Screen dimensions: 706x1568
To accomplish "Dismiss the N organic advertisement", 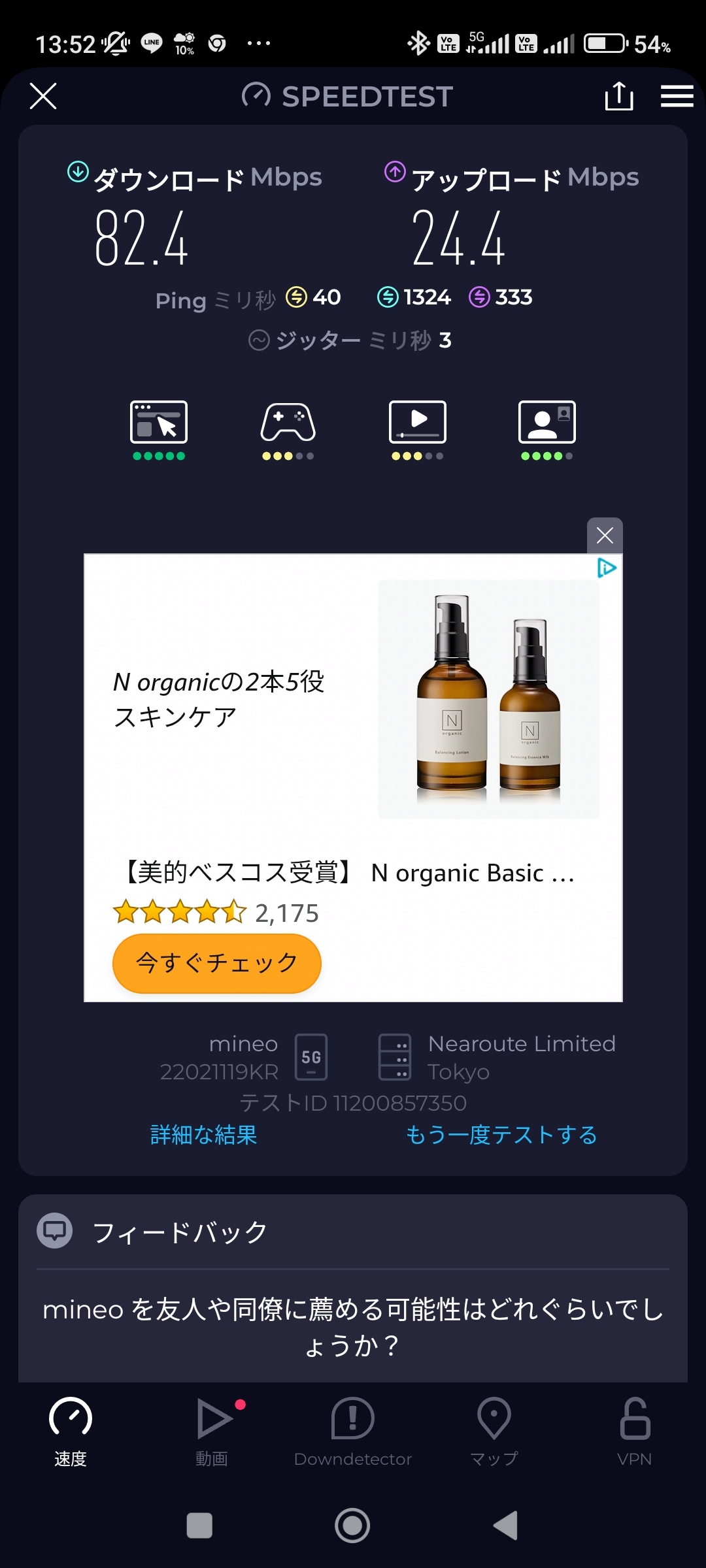I will tap(605, 536).
